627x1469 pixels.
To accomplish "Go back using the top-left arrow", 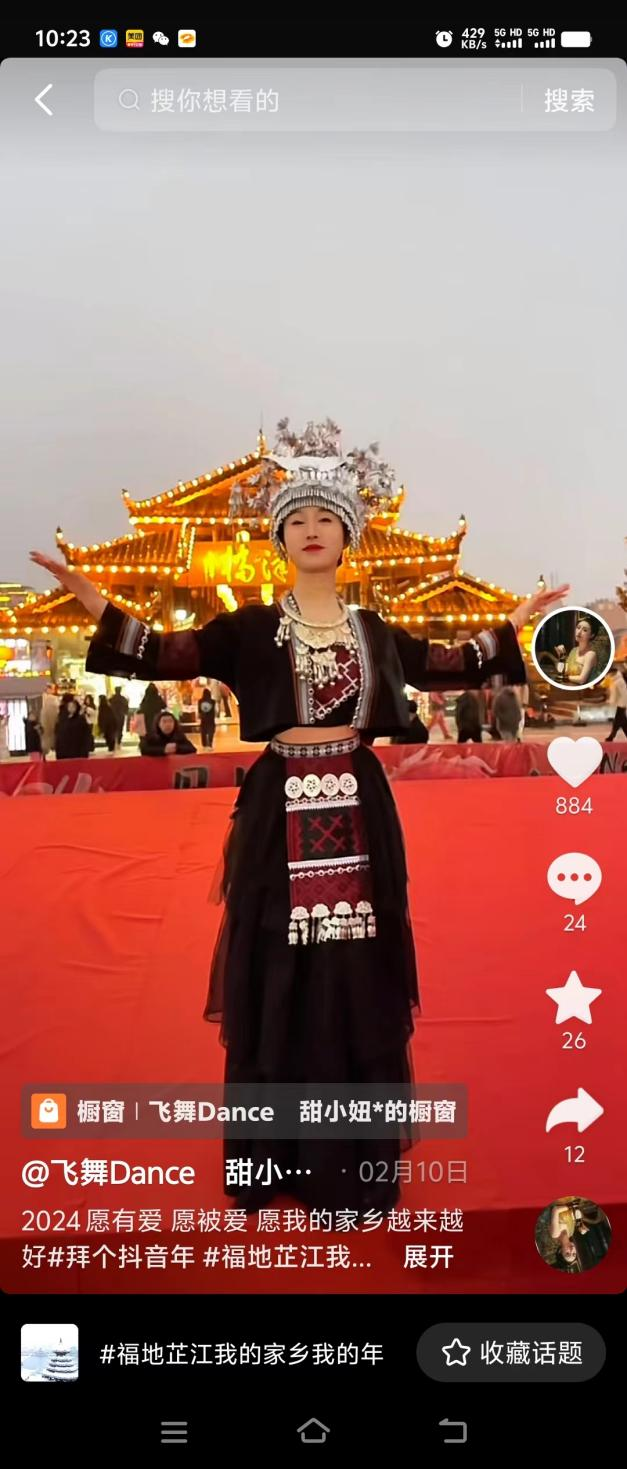I will pyautogui.click(x=44, y=100).
